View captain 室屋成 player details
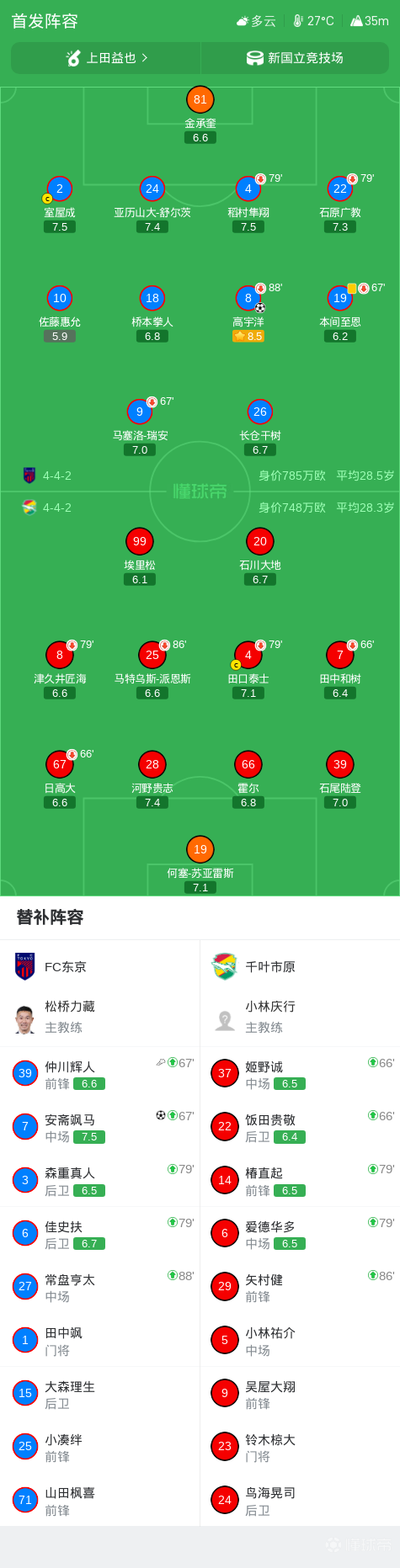The image size is (400, 1568). point(60,205)
